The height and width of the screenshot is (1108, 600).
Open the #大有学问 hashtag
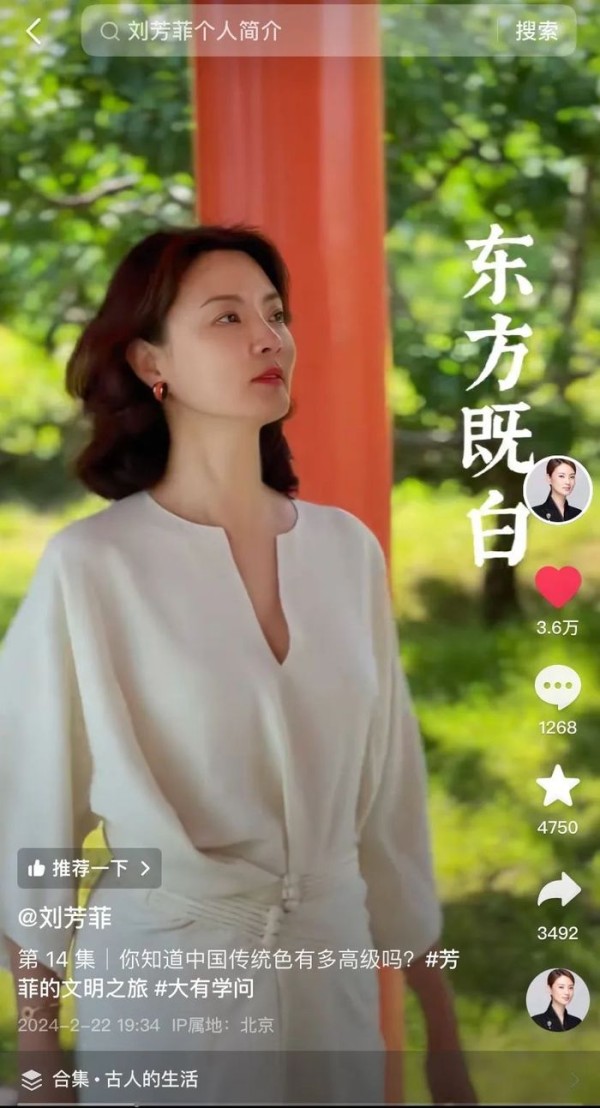click(203, 988)
